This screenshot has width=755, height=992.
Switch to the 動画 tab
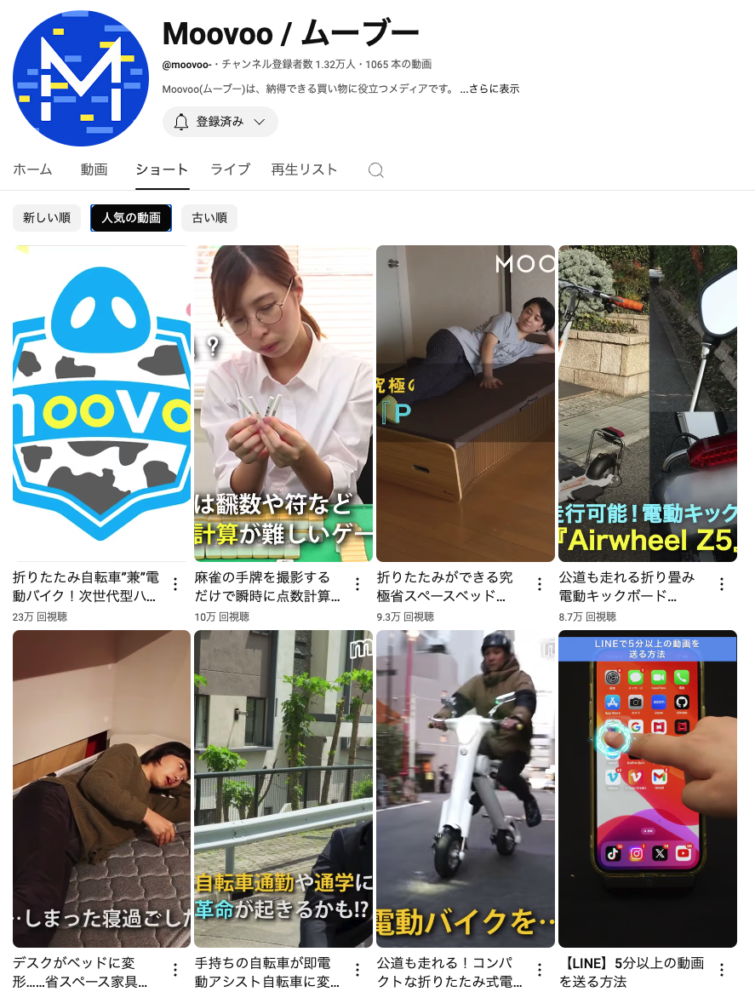pyautogui.click(x=94, y=170)
